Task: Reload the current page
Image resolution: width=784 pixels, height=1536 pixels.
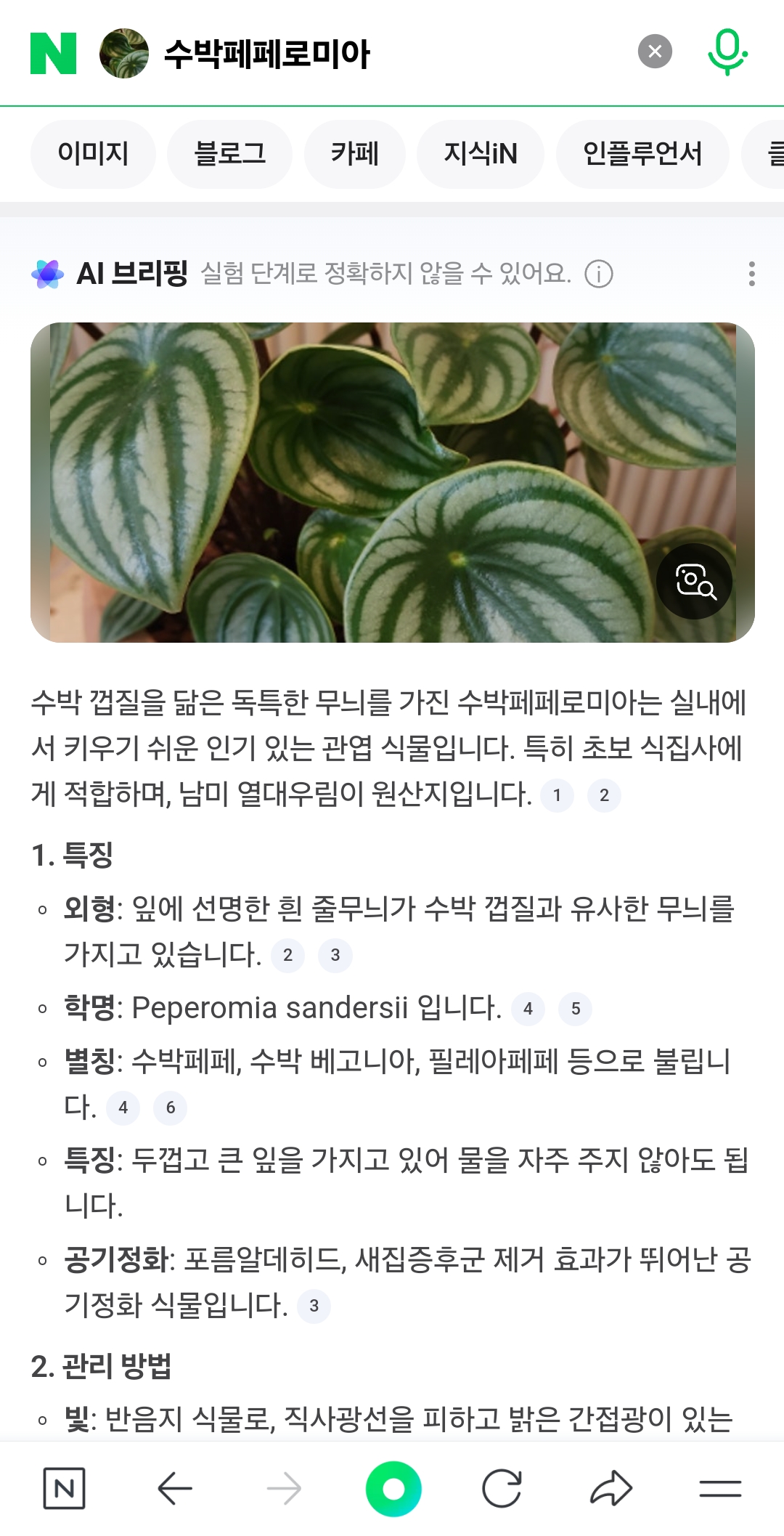Action: tap(502, 1489)
